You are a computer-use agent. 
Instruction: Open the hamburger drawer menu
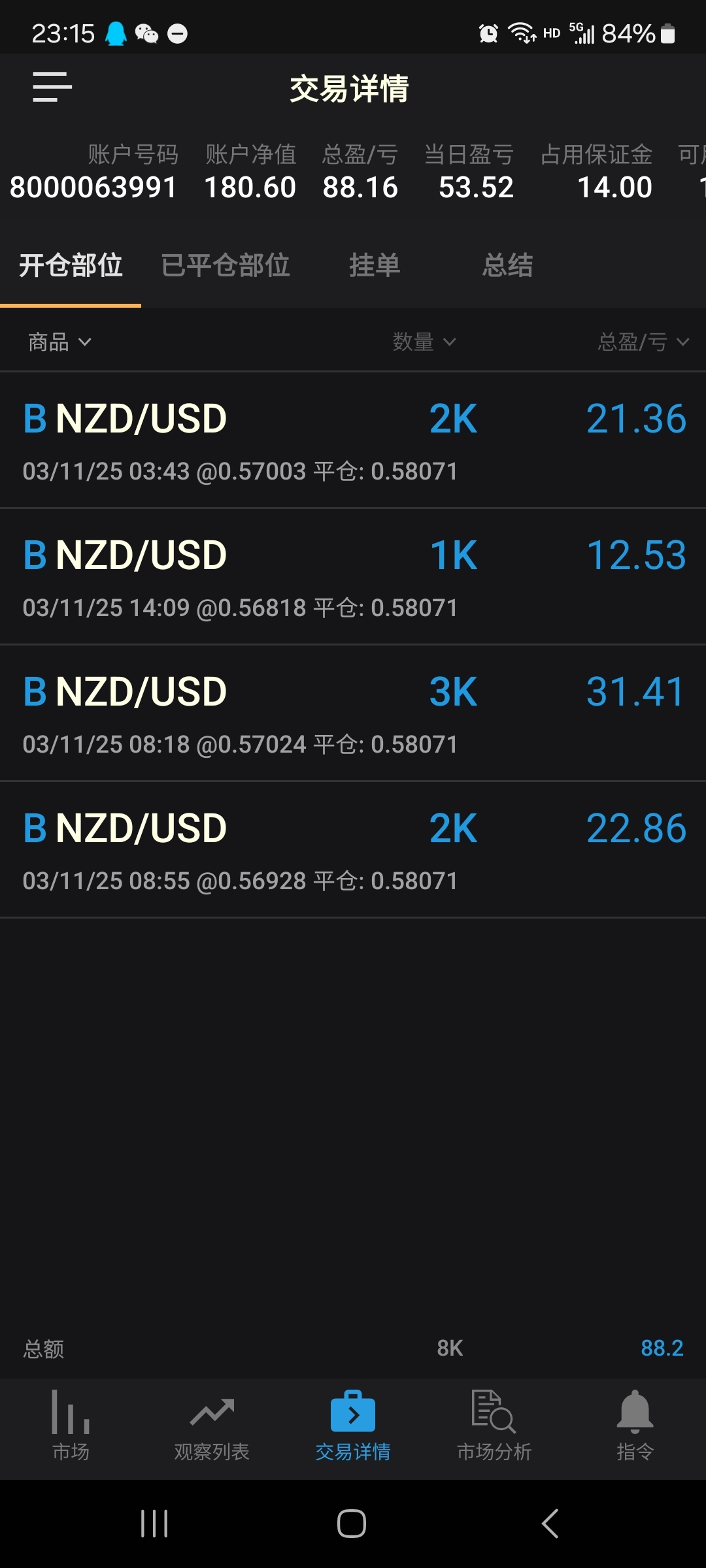coord(52,87)
